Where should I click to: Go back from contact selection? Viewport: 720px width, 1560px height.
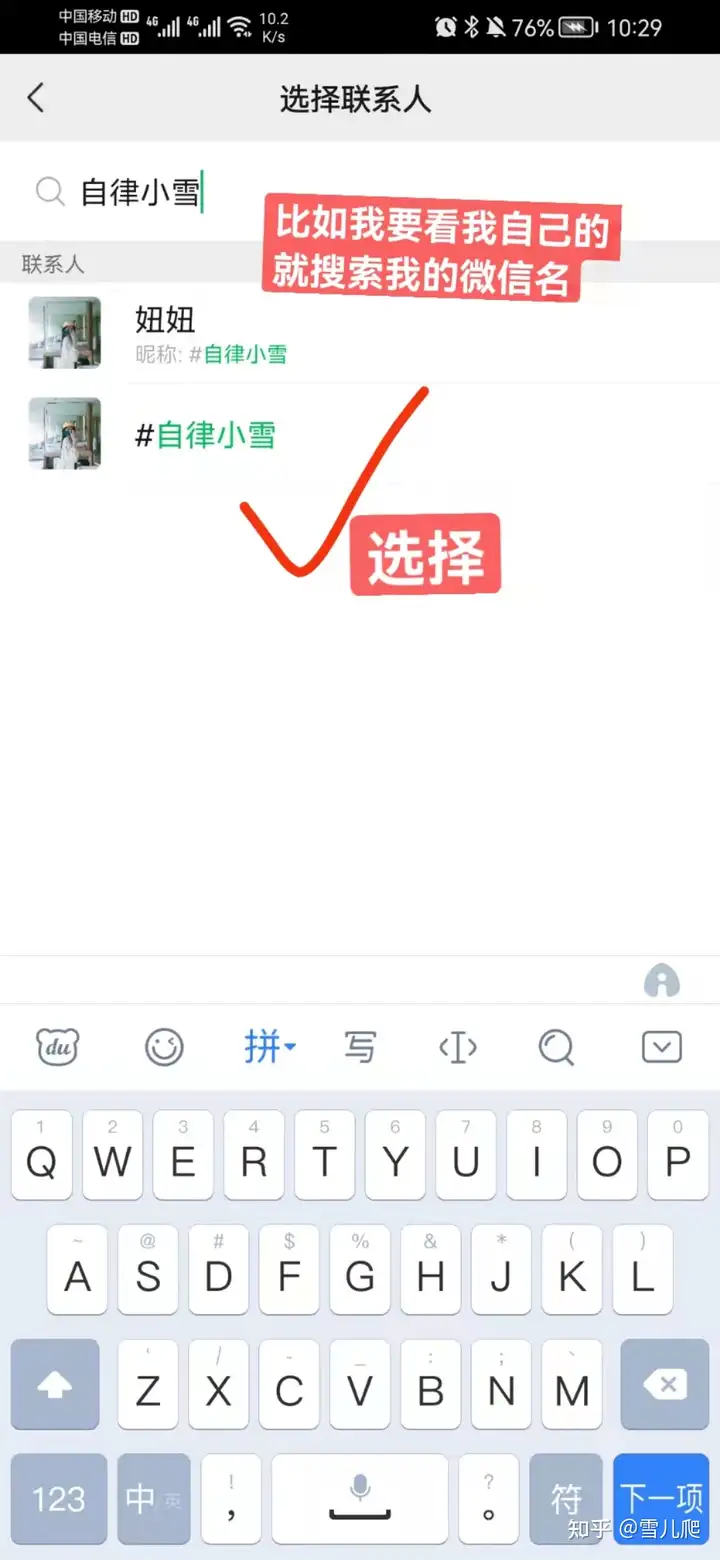point(36,98)
